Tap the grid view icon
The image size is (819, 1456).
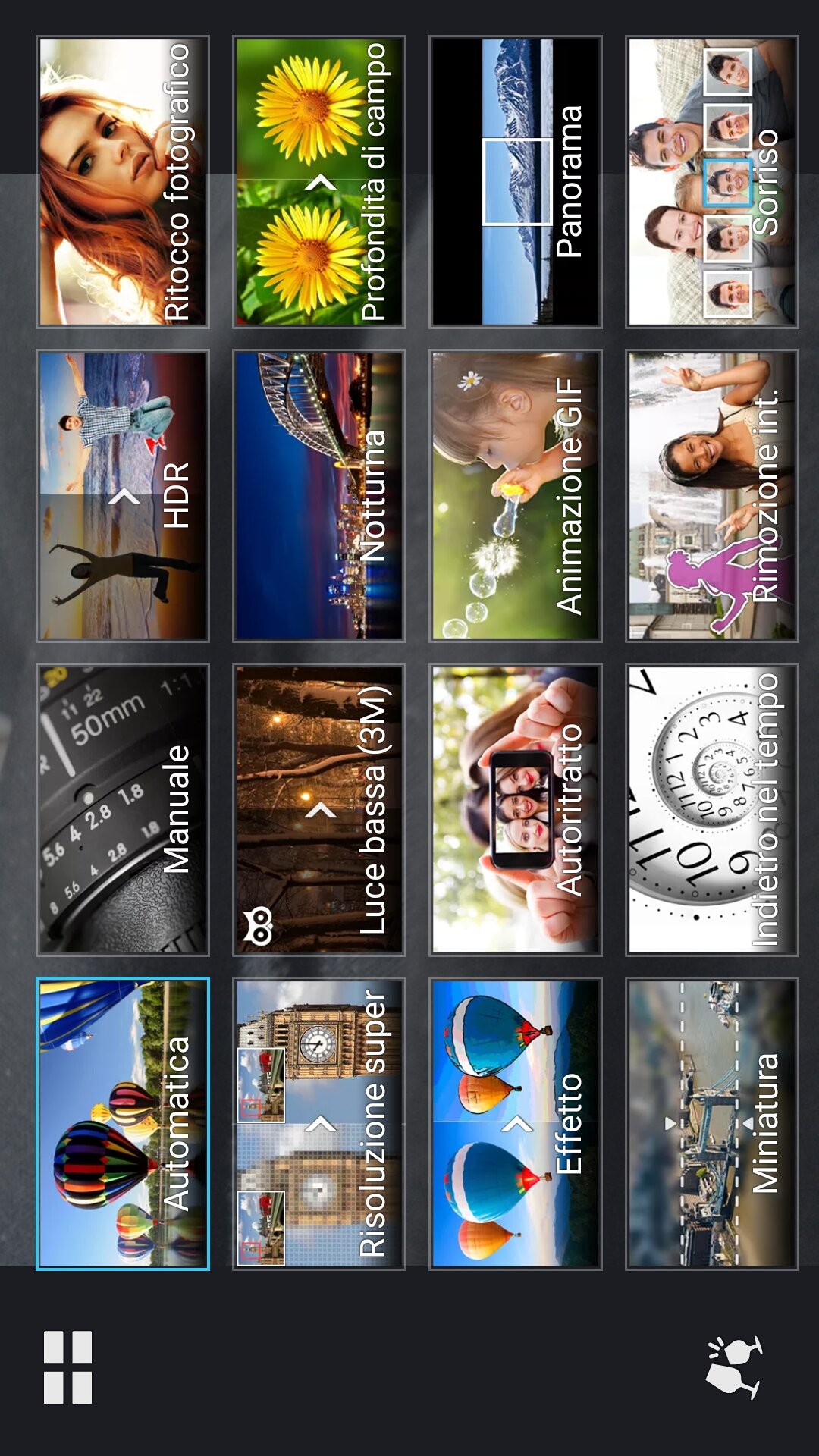68,1367
